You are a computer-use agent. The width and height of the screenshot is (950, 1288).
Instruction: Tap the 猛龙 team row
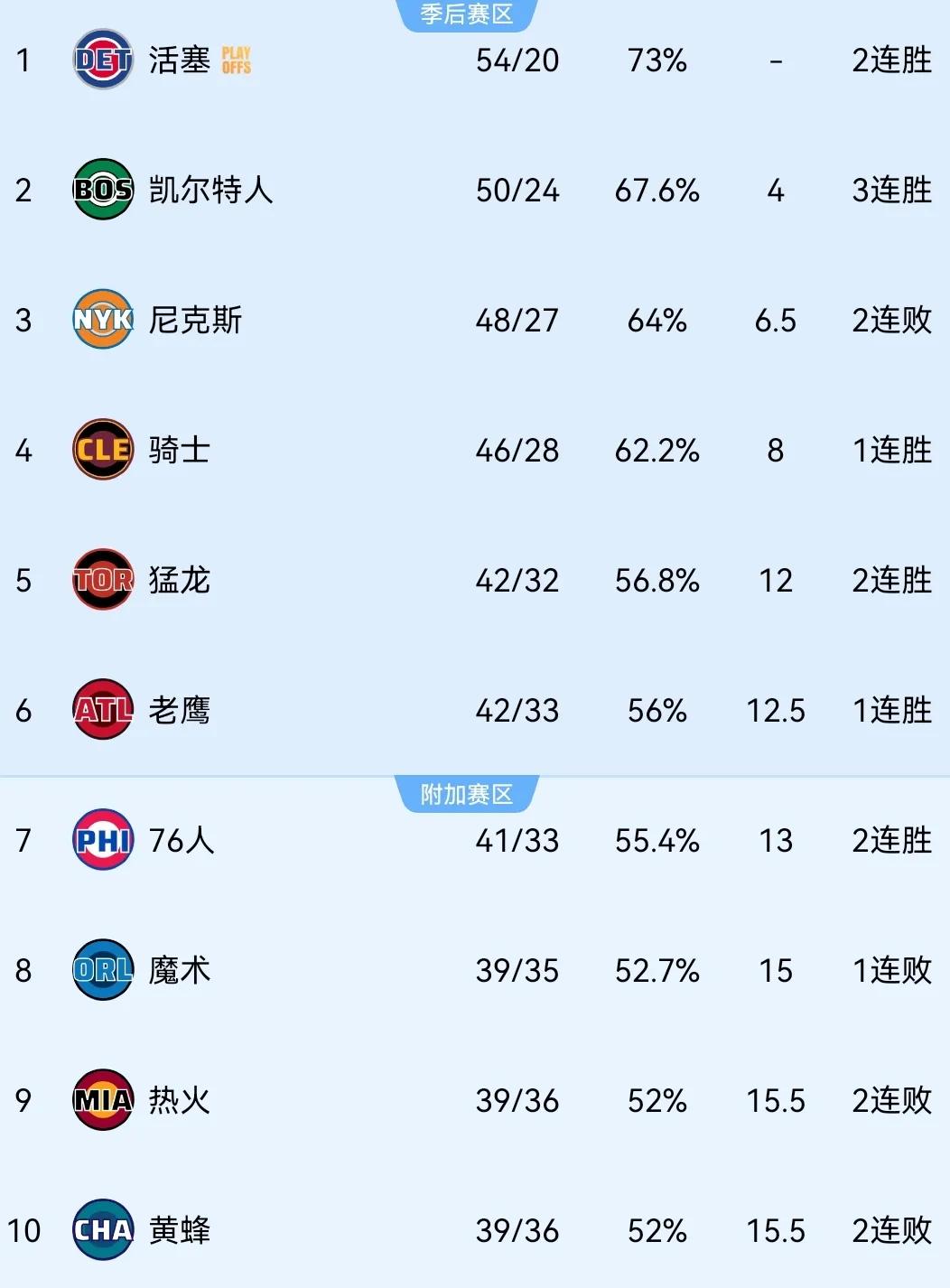click(x=179, y=580)
